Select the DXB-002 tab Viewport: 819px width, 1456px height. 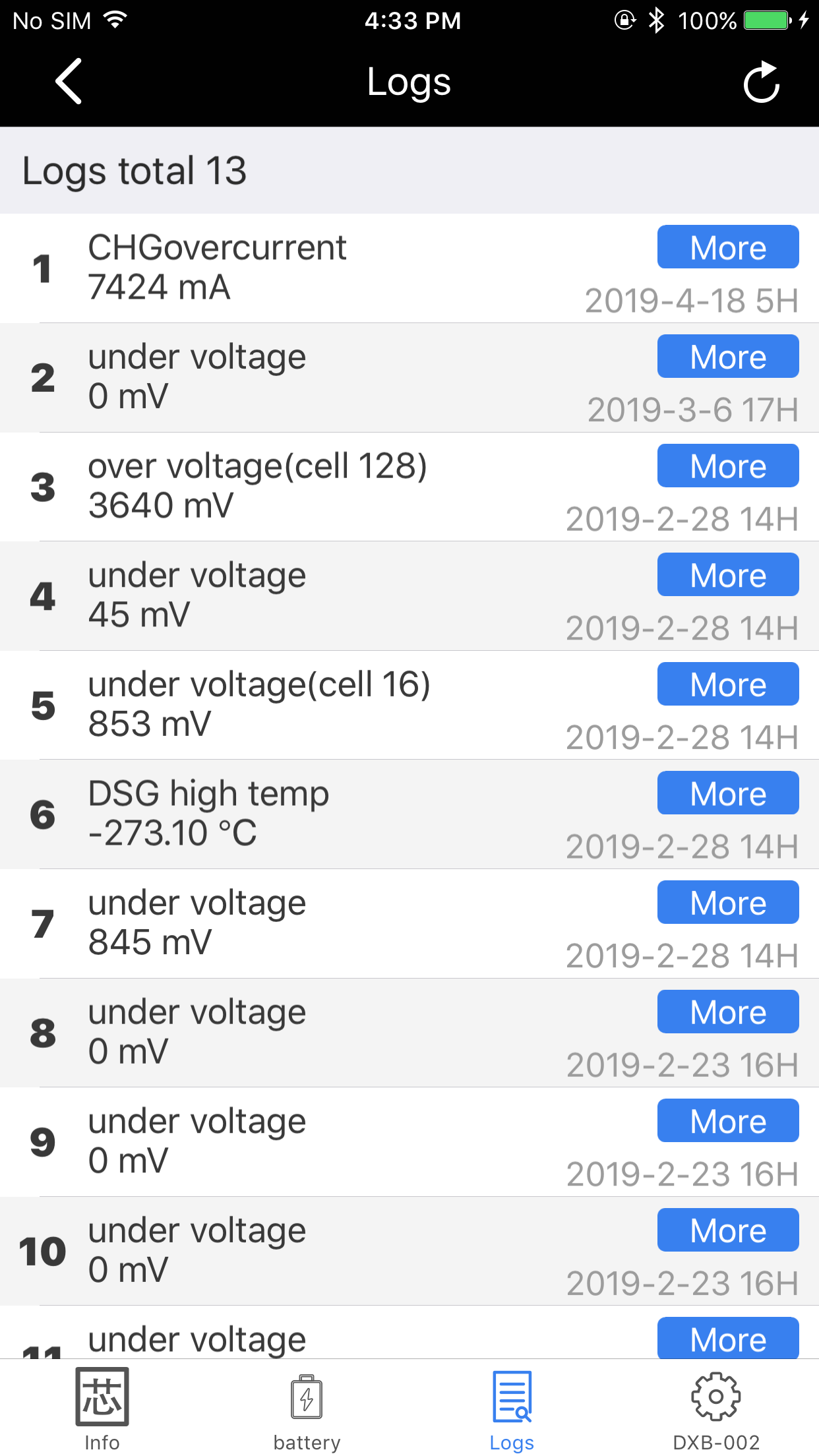click(716, 1411)
